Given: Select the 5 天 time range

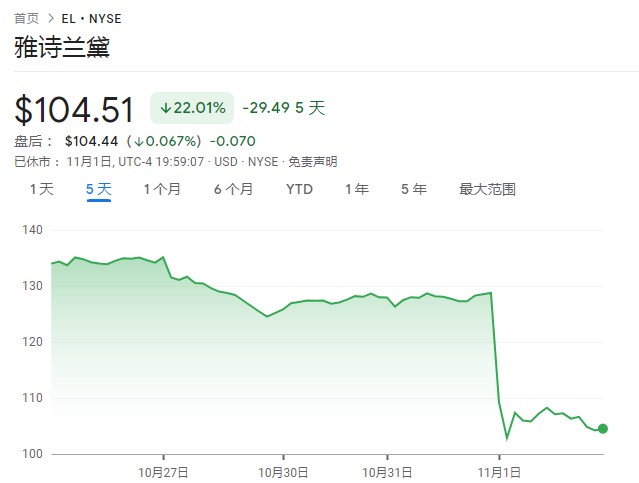Looking at the screenshot, I should [x=98, y=189].
